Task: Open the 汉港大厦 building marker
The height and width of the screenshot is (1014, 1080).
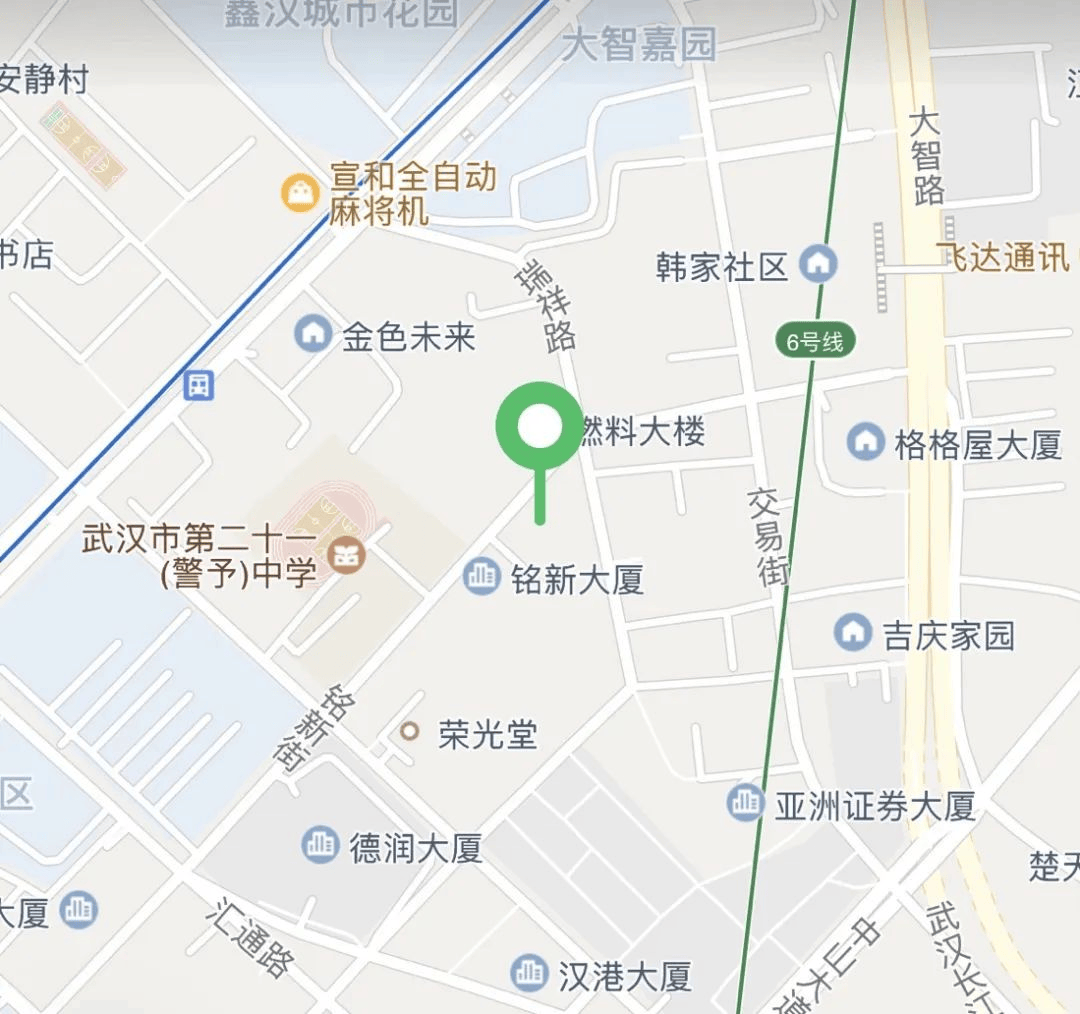Action: click(529, 972)
